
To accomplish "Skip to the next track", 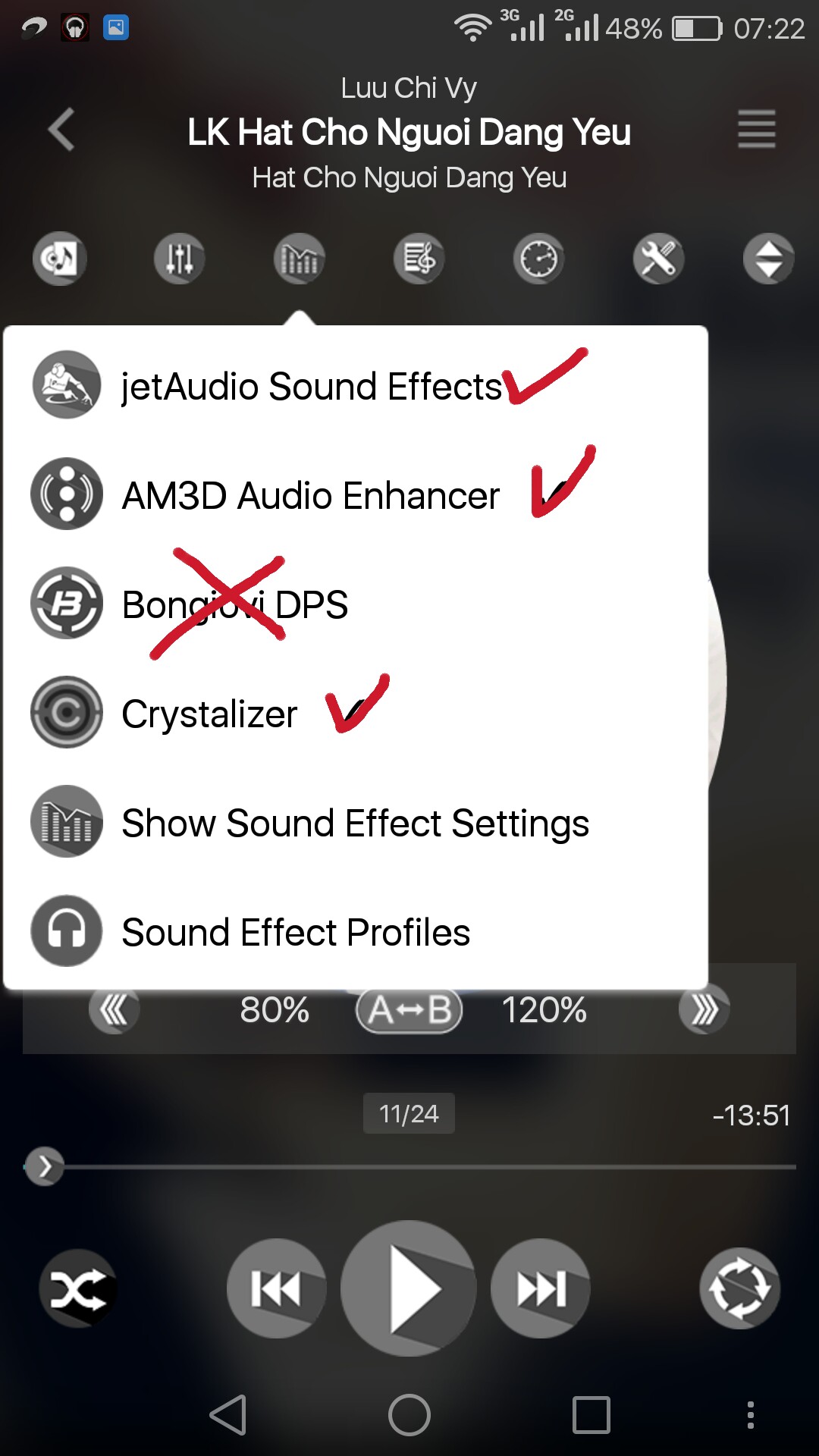I will coord(541,1288).
